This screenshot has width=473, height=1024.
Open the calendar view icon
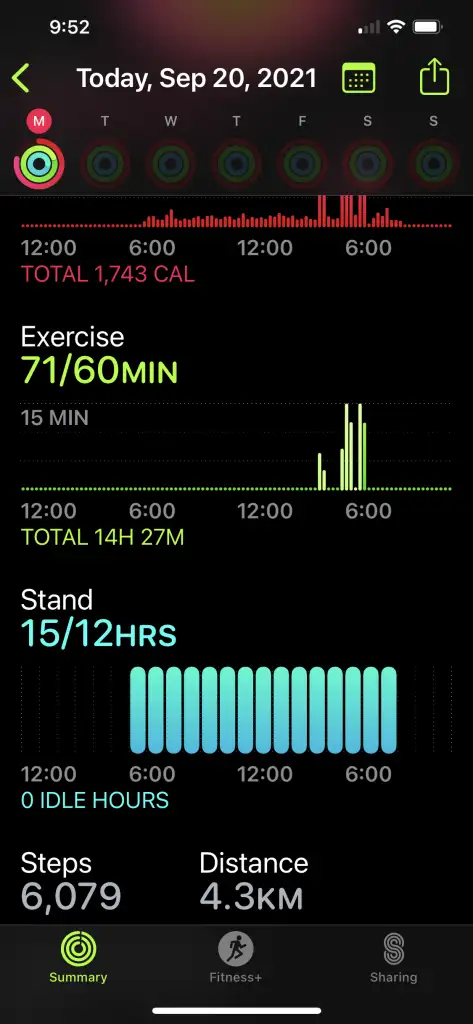(359, 78)
